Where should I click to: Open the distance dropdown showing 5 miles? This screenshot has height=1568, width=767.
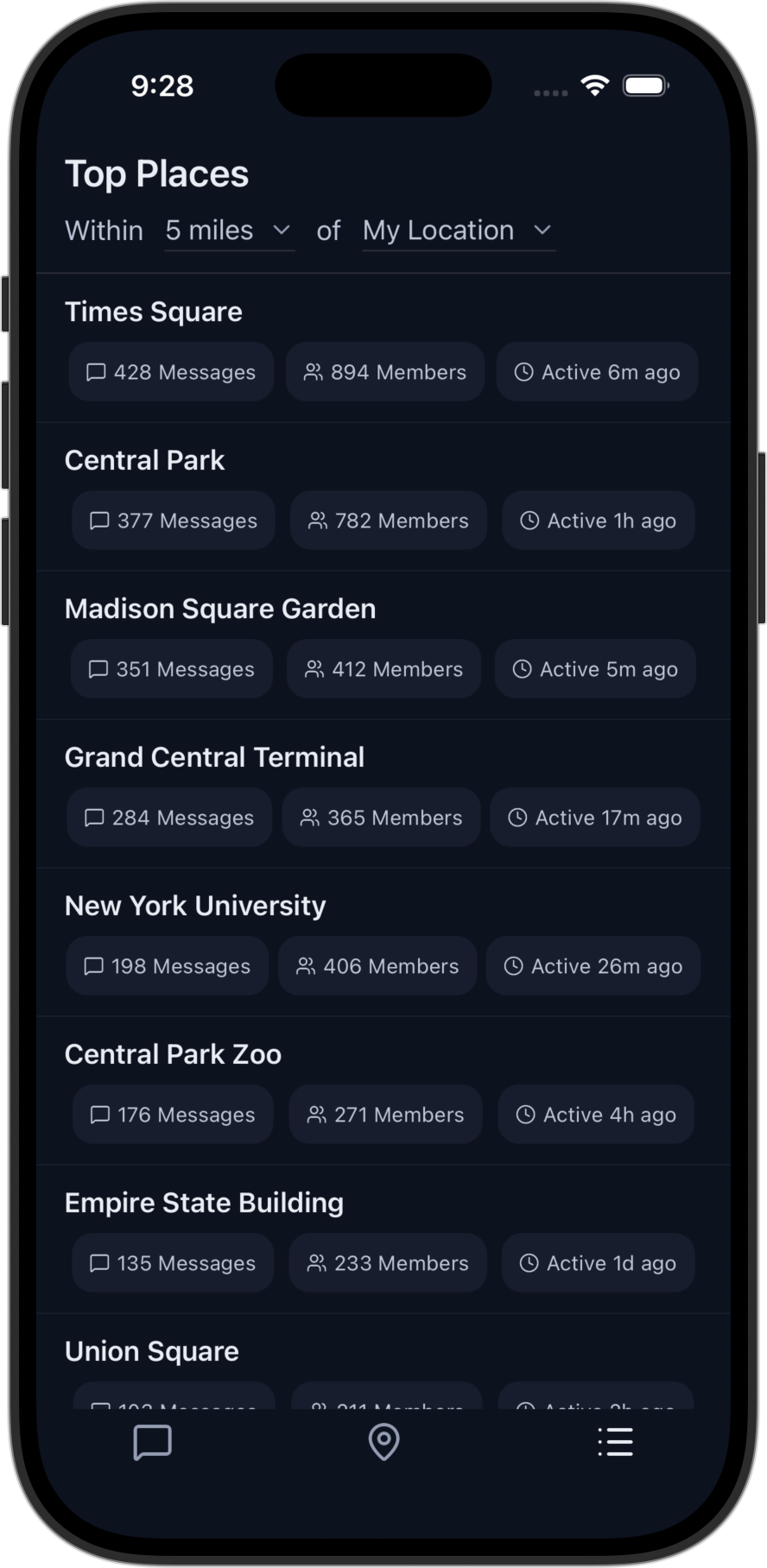click(229, 230)
